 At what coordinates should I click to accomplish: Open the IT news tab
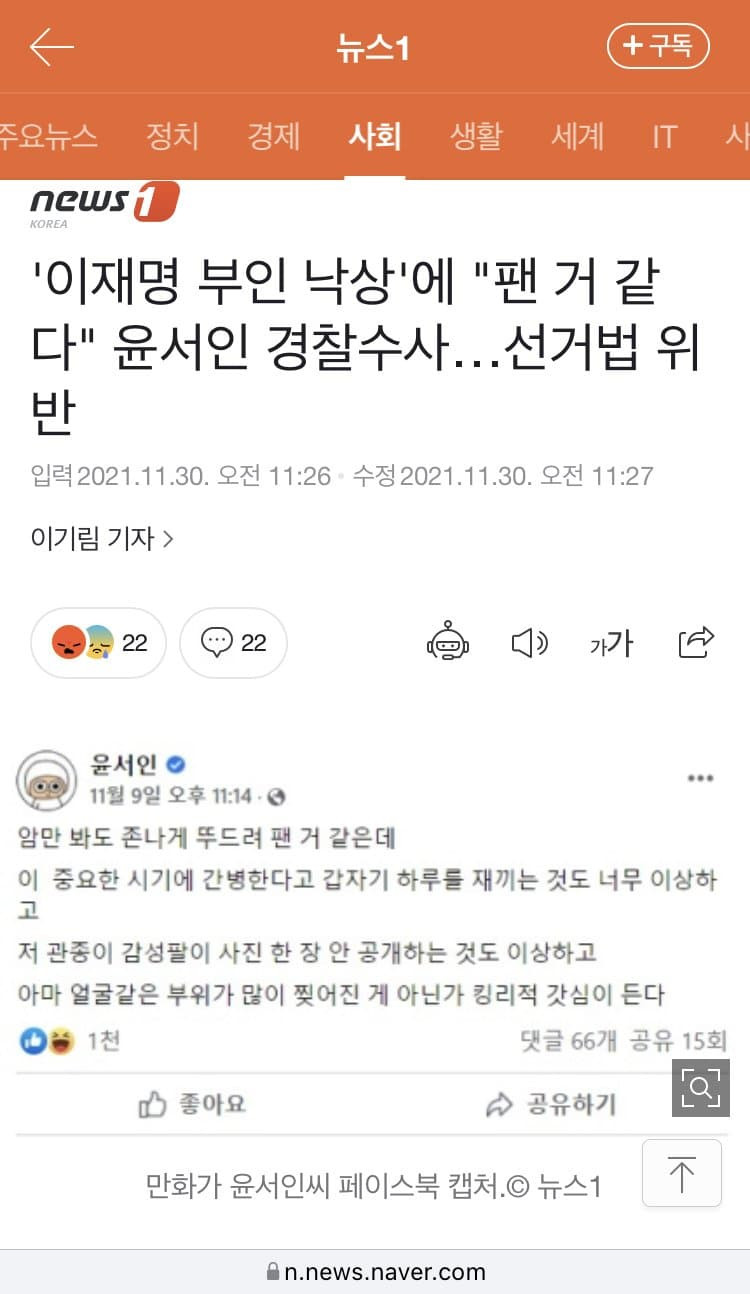coord(664,136)
